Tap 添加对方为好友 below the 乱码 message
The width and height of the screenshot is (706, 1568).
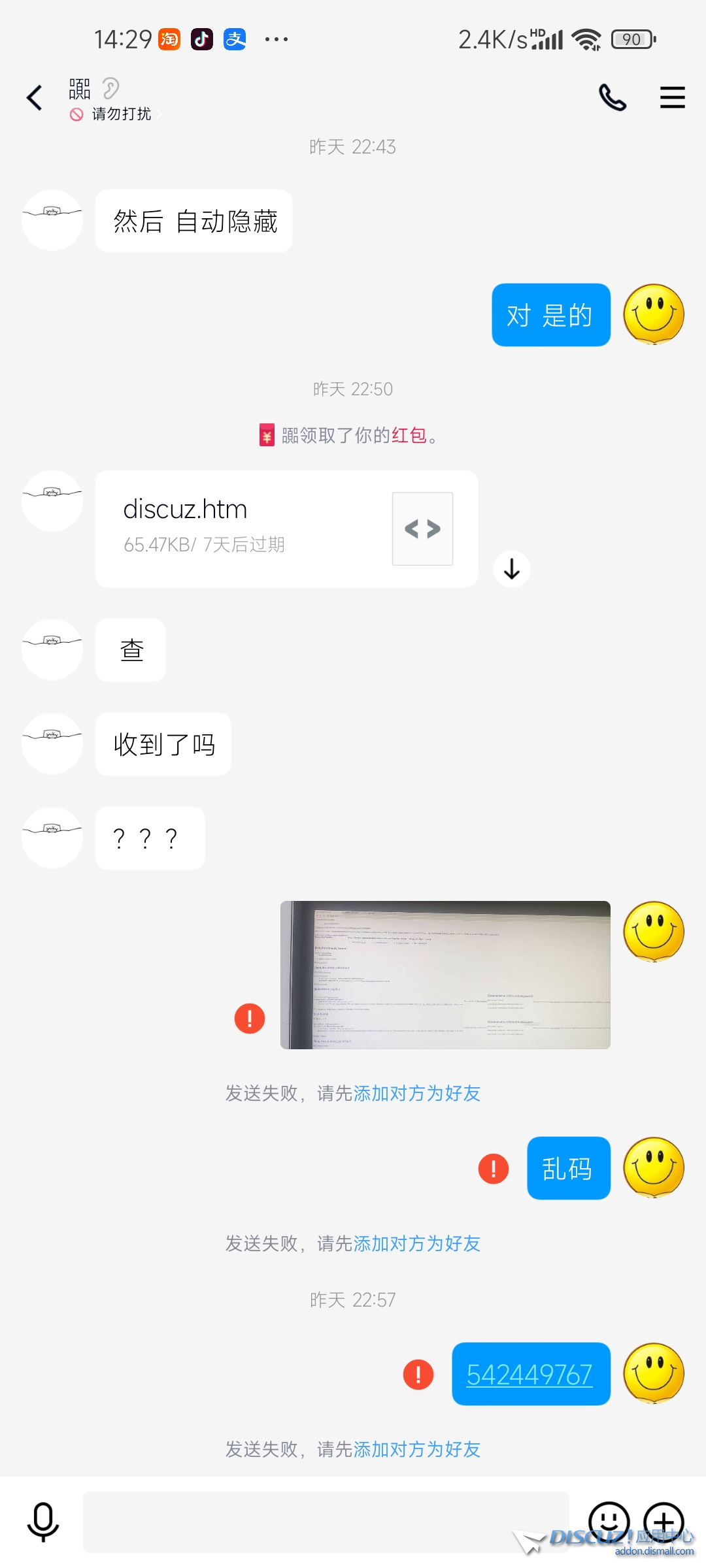point(416,1243)
